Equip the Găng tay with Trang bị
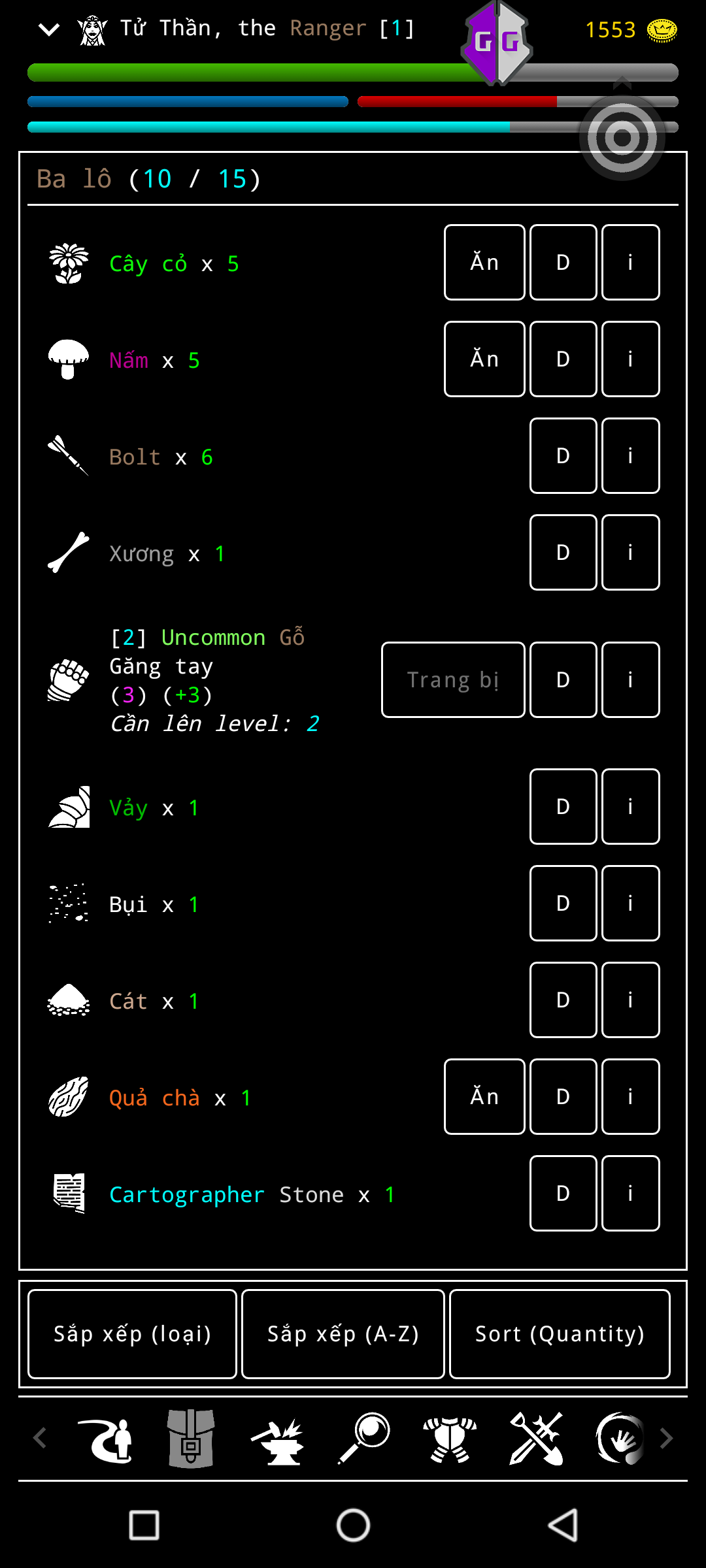This screenshot has height=1568, width=706. point(452,680)
